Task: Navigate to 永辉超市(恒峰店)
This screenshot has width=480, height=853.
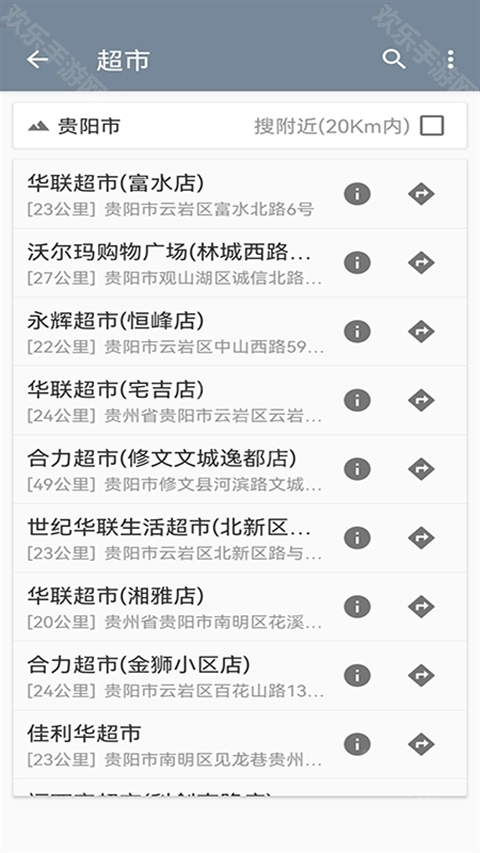Action: [x=421, y=331]
